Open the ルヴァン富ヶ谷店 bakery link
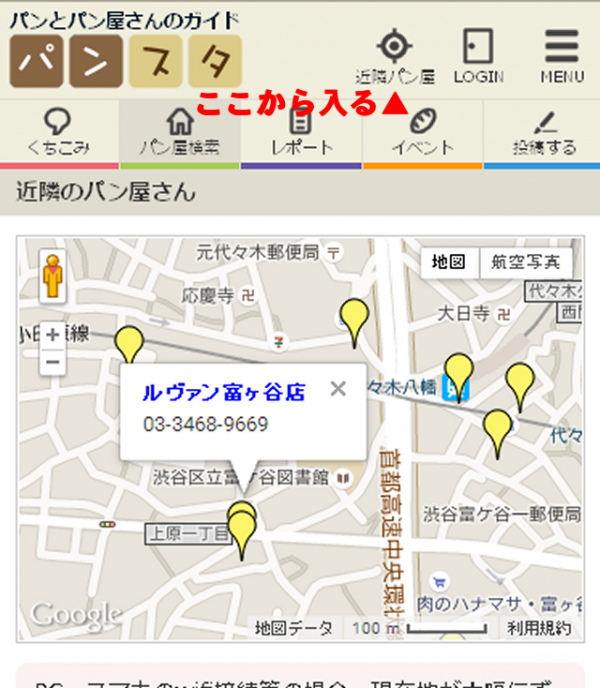 223,391
